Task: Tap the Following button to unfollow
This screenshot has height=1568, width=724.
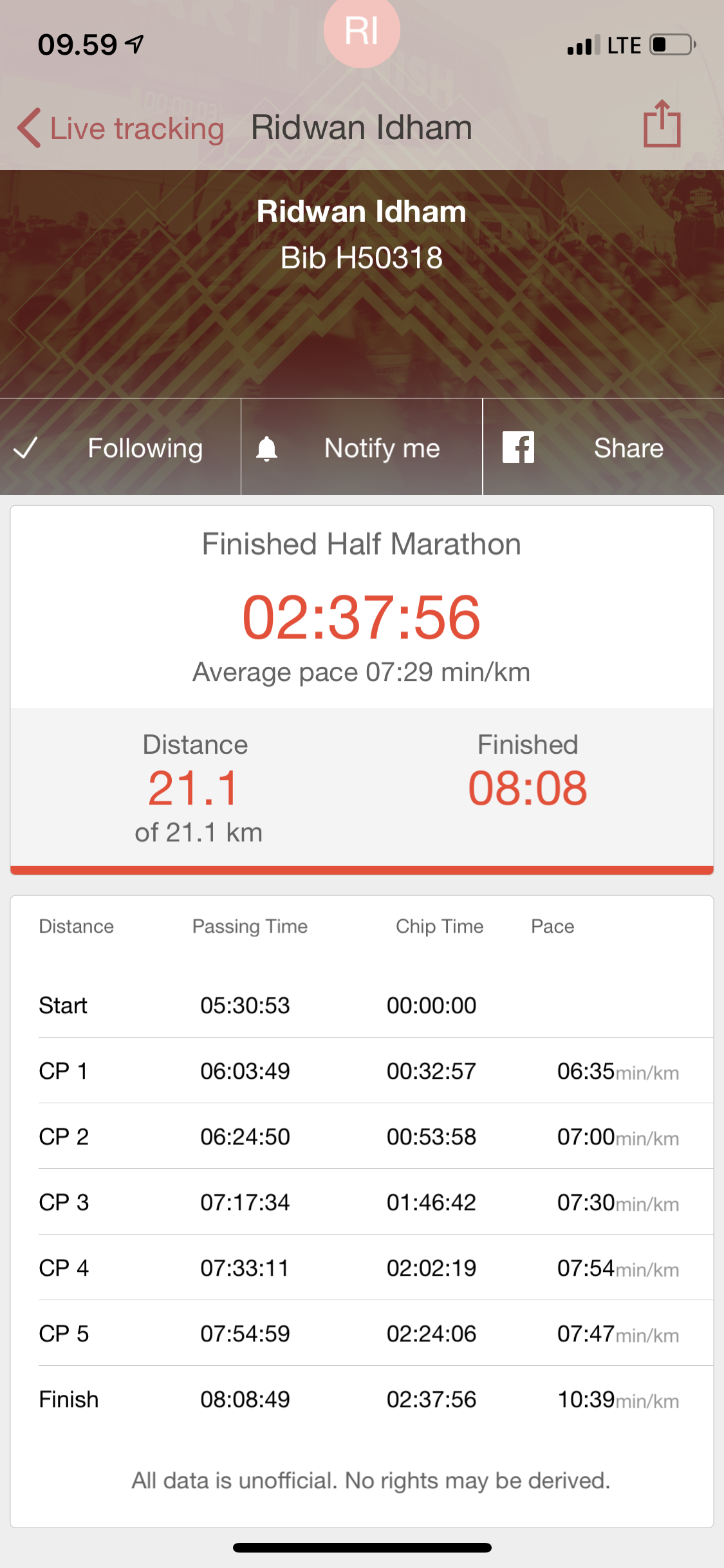Action: pos(120,447)
